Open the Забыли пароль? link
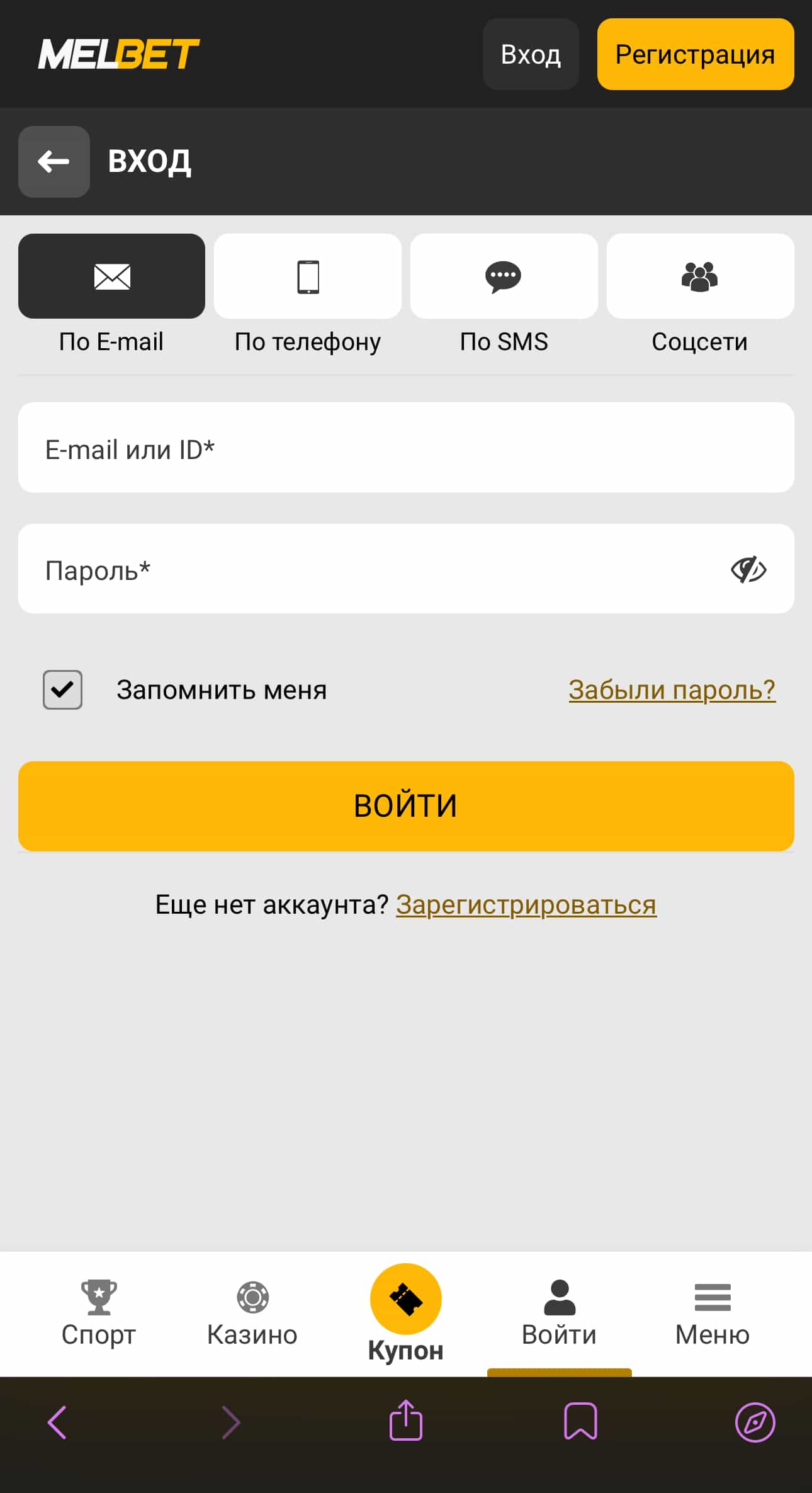The height and width of the screenshot is (1493, 812). click(672, 690)
